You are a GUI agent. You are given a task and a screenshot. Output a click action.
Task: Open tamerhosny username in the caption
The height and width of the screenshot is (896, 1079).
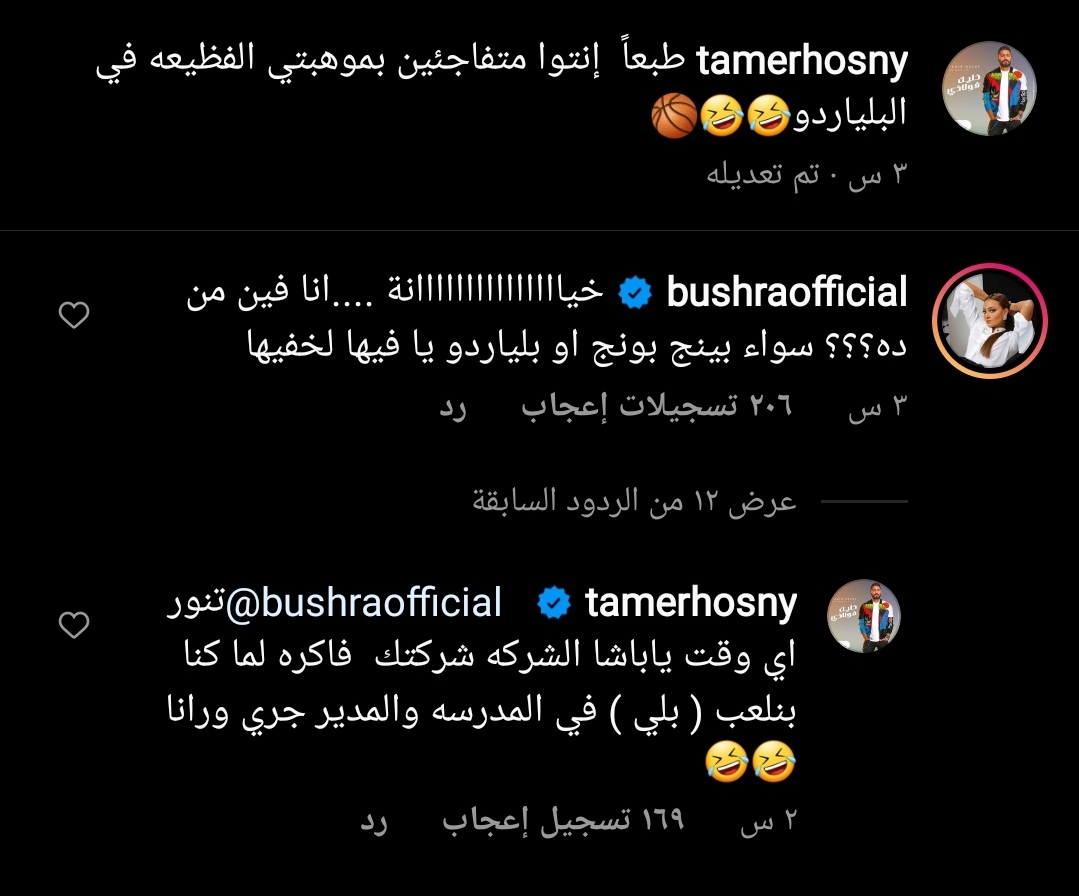coord(802,61)
